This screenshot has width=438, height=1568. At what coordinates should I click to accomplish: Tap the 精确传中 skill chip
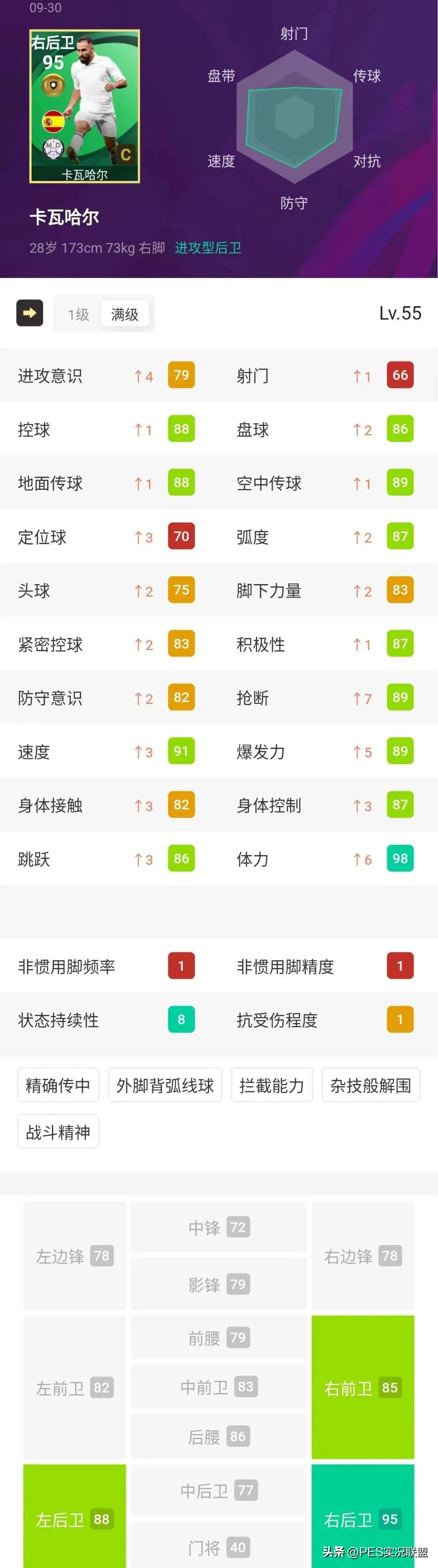pos(58,1085)
